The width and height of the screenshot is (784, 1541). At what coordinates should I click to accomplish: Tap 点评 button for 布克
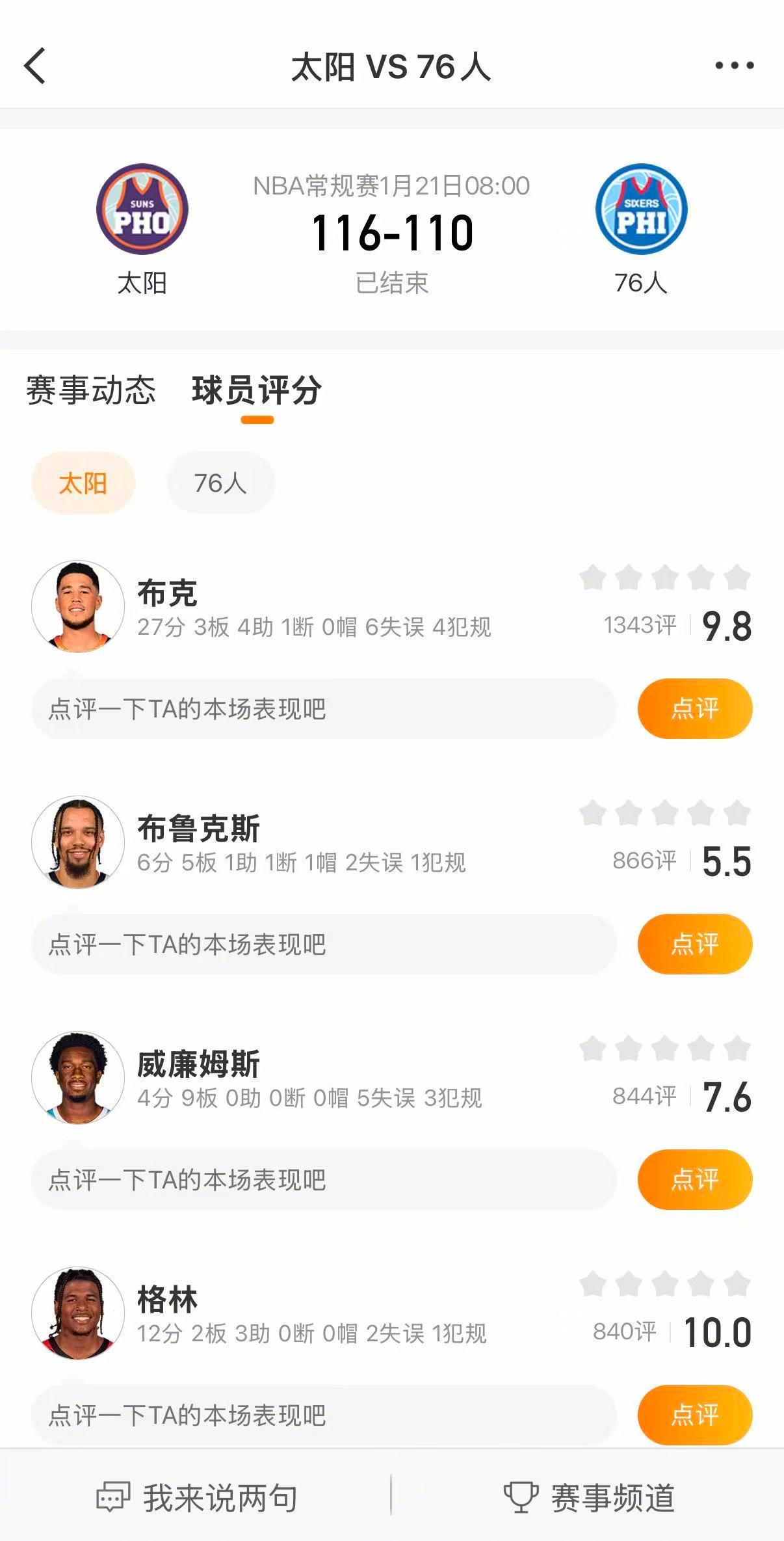coord(694,708)
